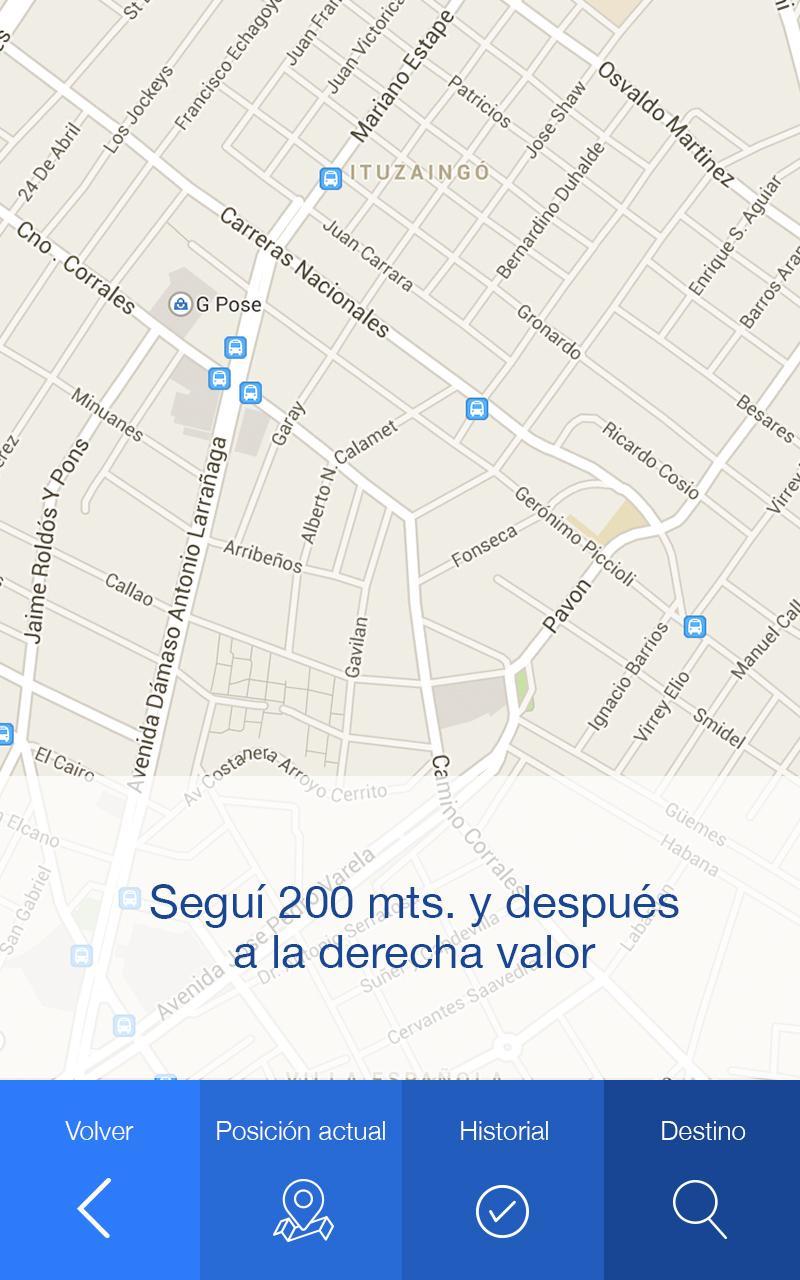Search for a Destino
Screen dimensions: 800x1280
(x=701, y=1180)
